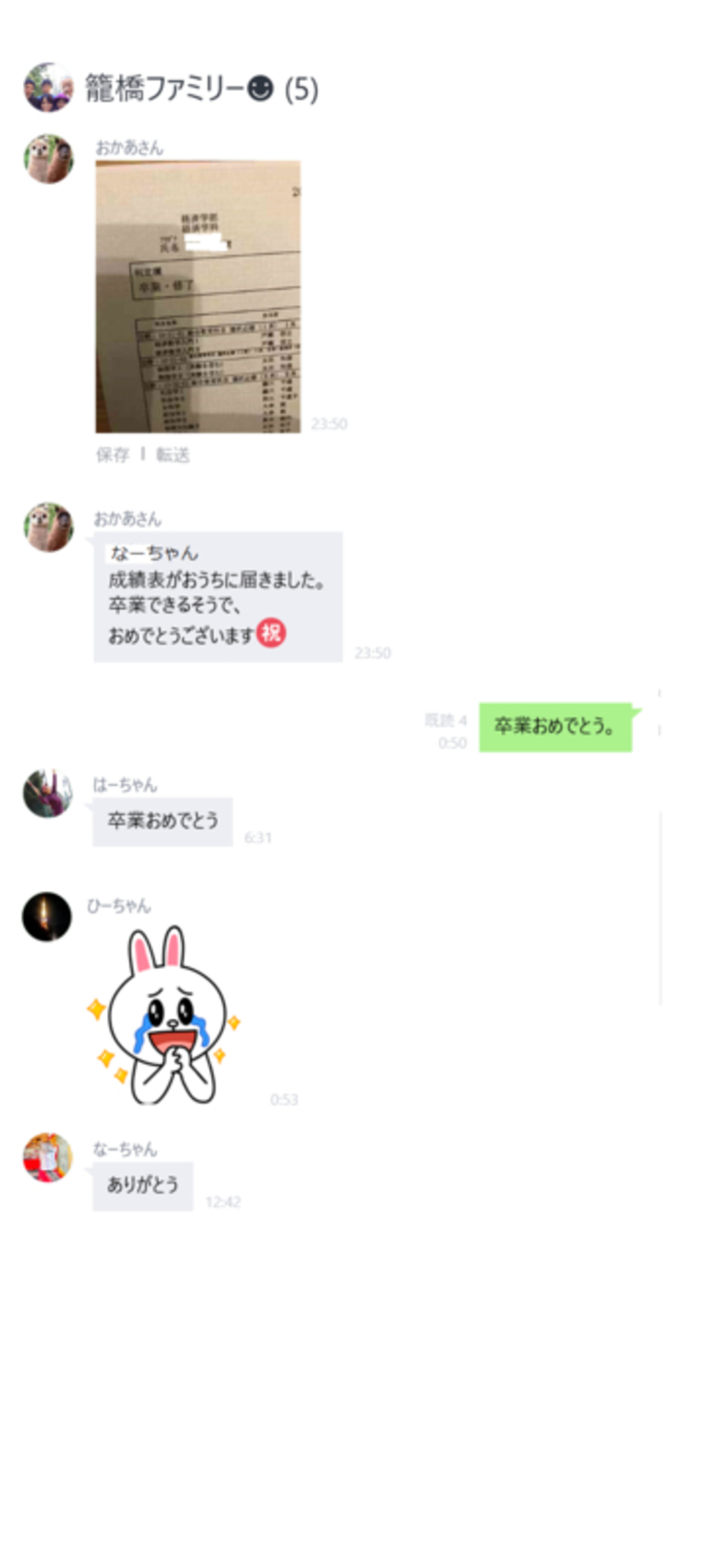Open the grade sheet photo from おかあさん

198,296
